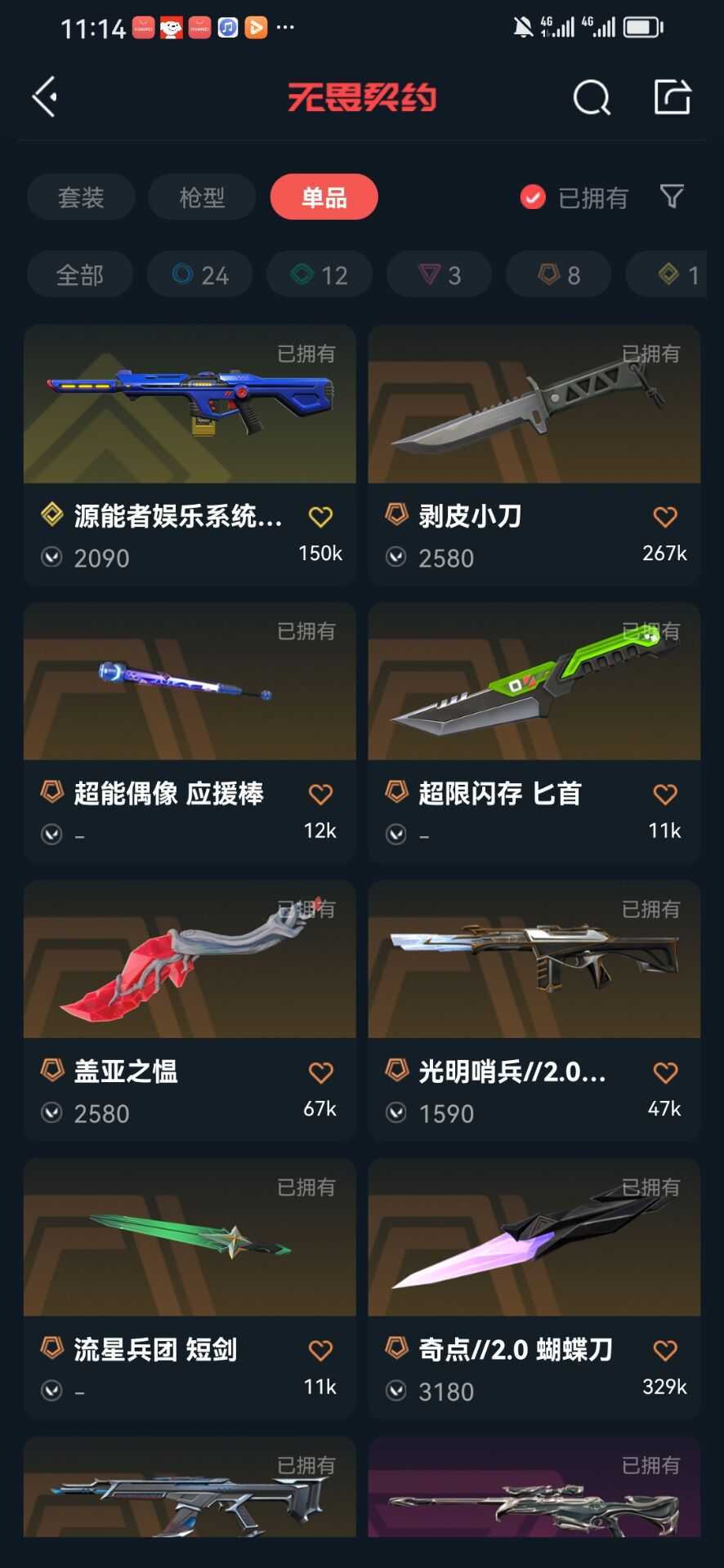Open the 盖亚之愠 skin card
724x1568 pixels.
coord(190,1010)
